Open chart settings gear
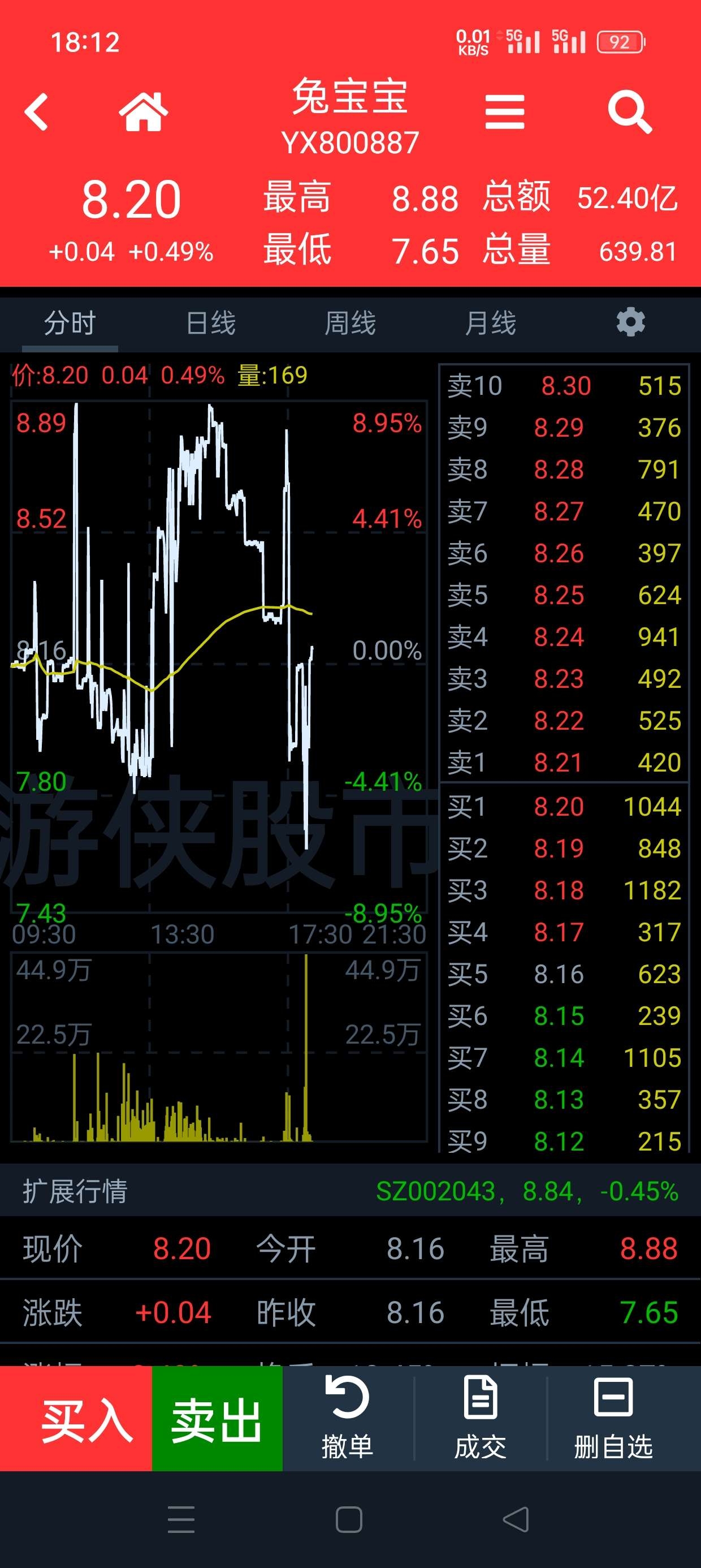 click(630, 322)
